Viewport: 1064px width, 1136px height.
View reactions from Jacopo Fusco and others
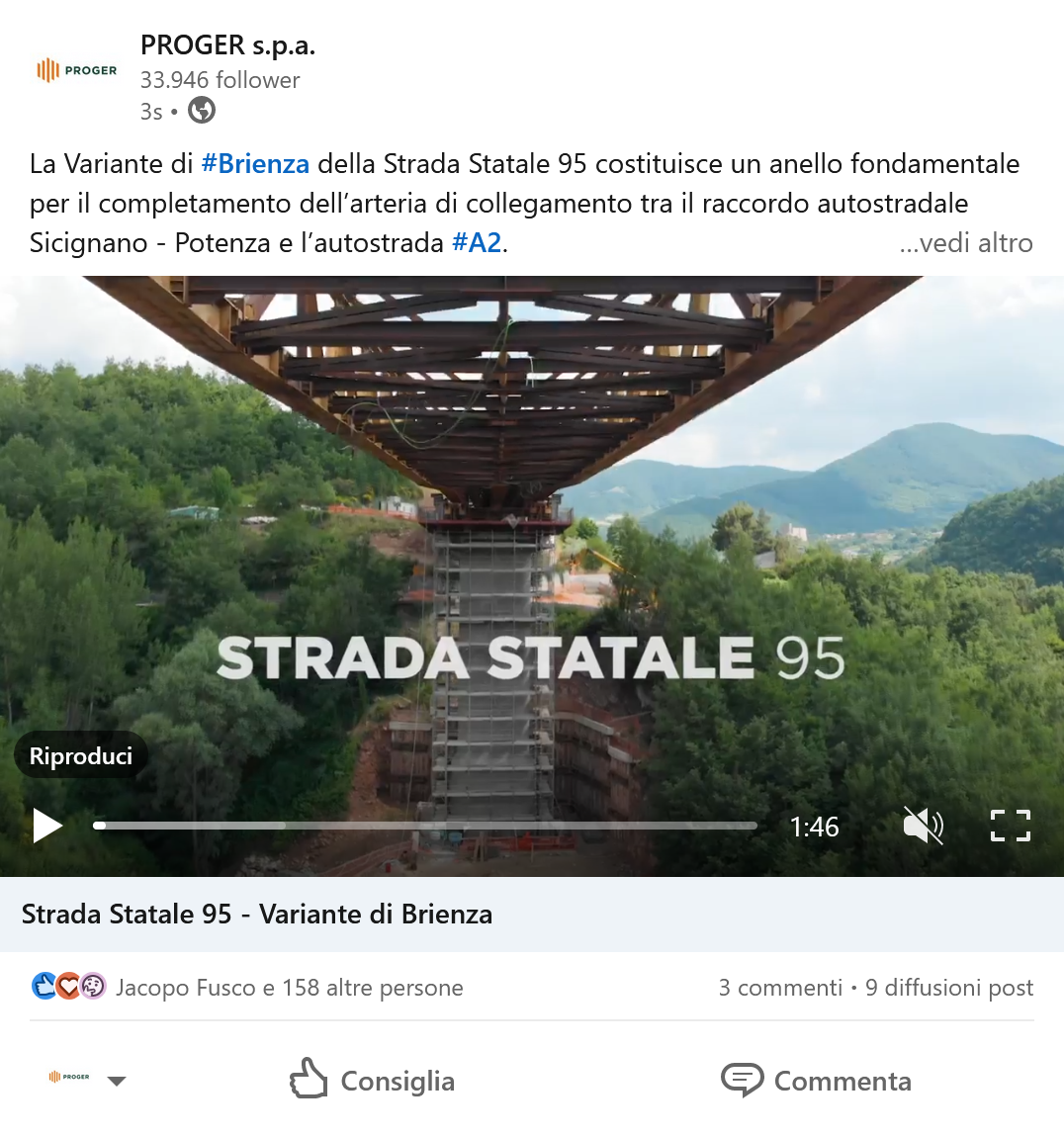pyautogui.click(x=289, y=988)
